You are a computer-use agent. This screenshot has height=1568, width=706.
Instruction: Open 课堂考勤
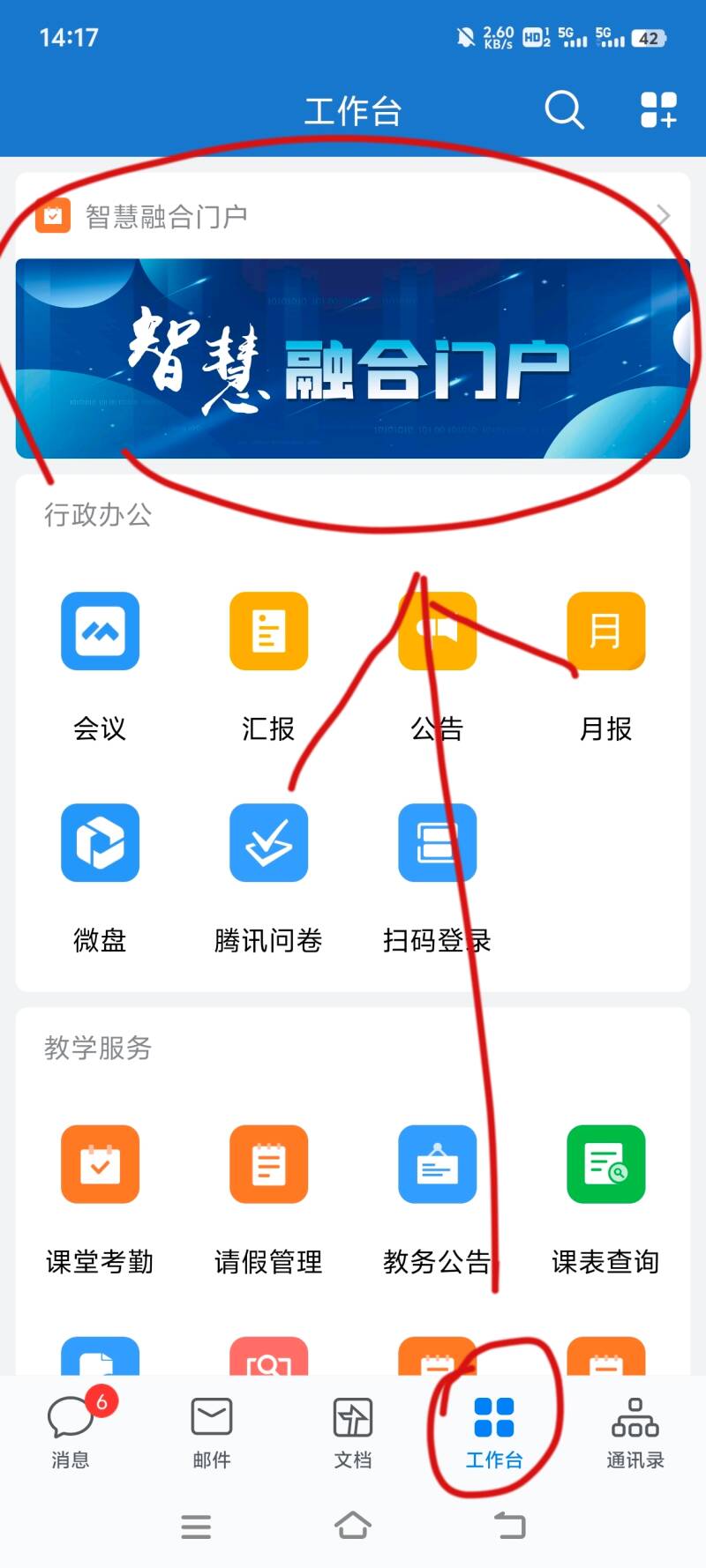(100, 1165)
